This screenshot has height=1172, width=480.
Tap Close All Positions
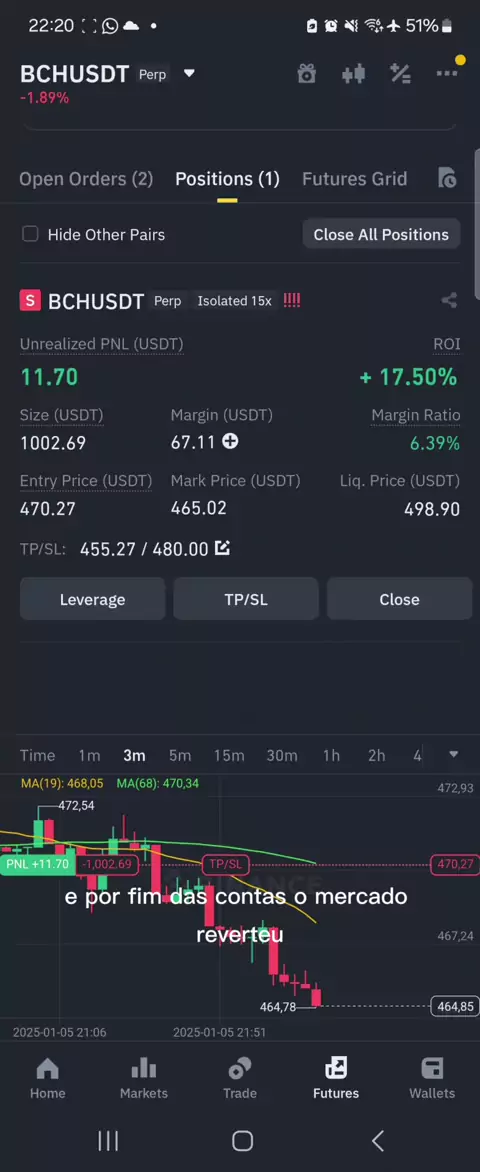click(381, 234)
